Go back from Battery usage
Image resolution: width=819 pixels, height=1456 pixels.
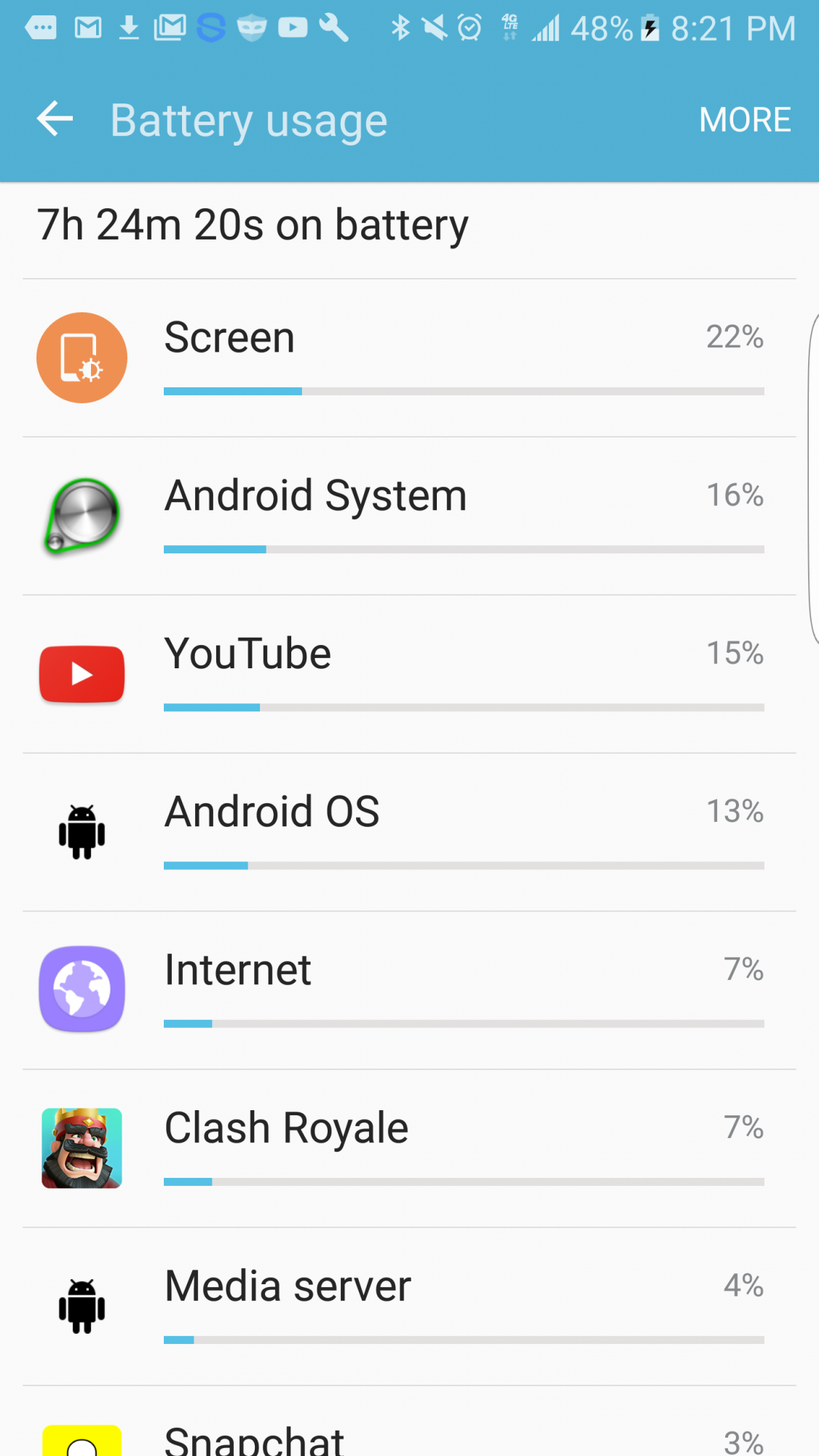pos(55,119)
